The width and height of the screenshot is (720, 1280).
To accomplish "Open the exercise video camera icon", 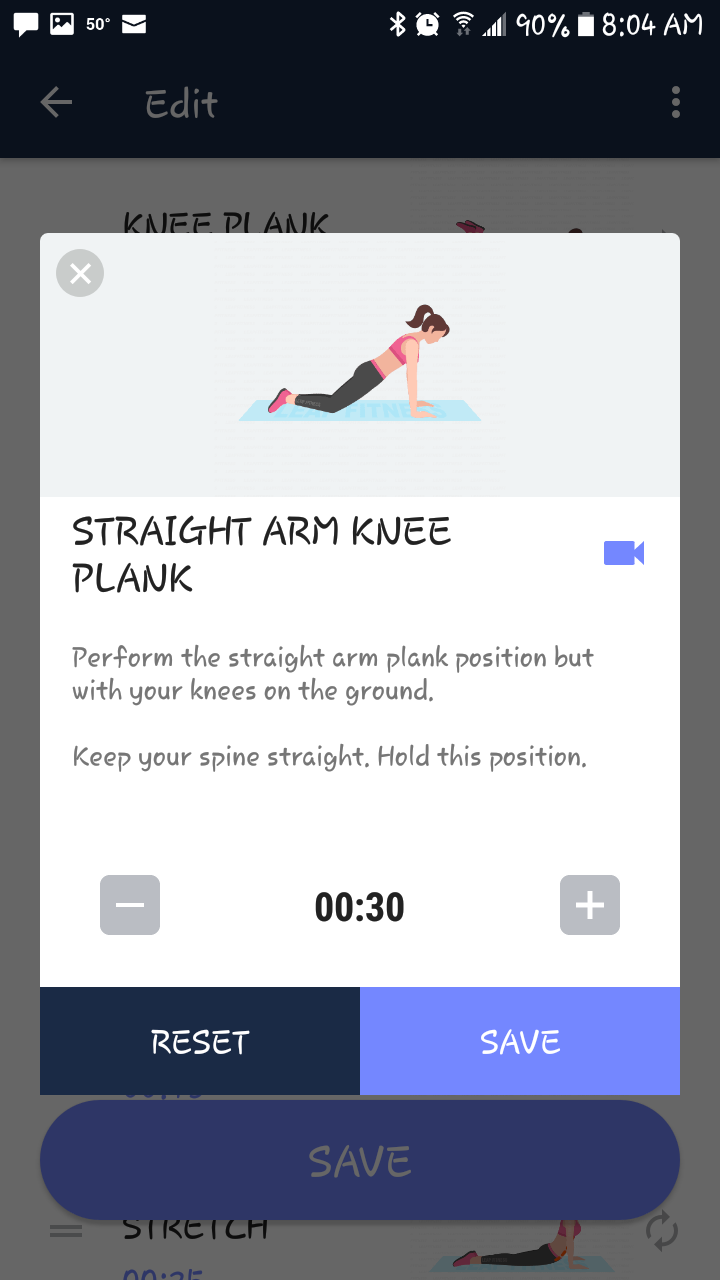I will tap(623, 553).
